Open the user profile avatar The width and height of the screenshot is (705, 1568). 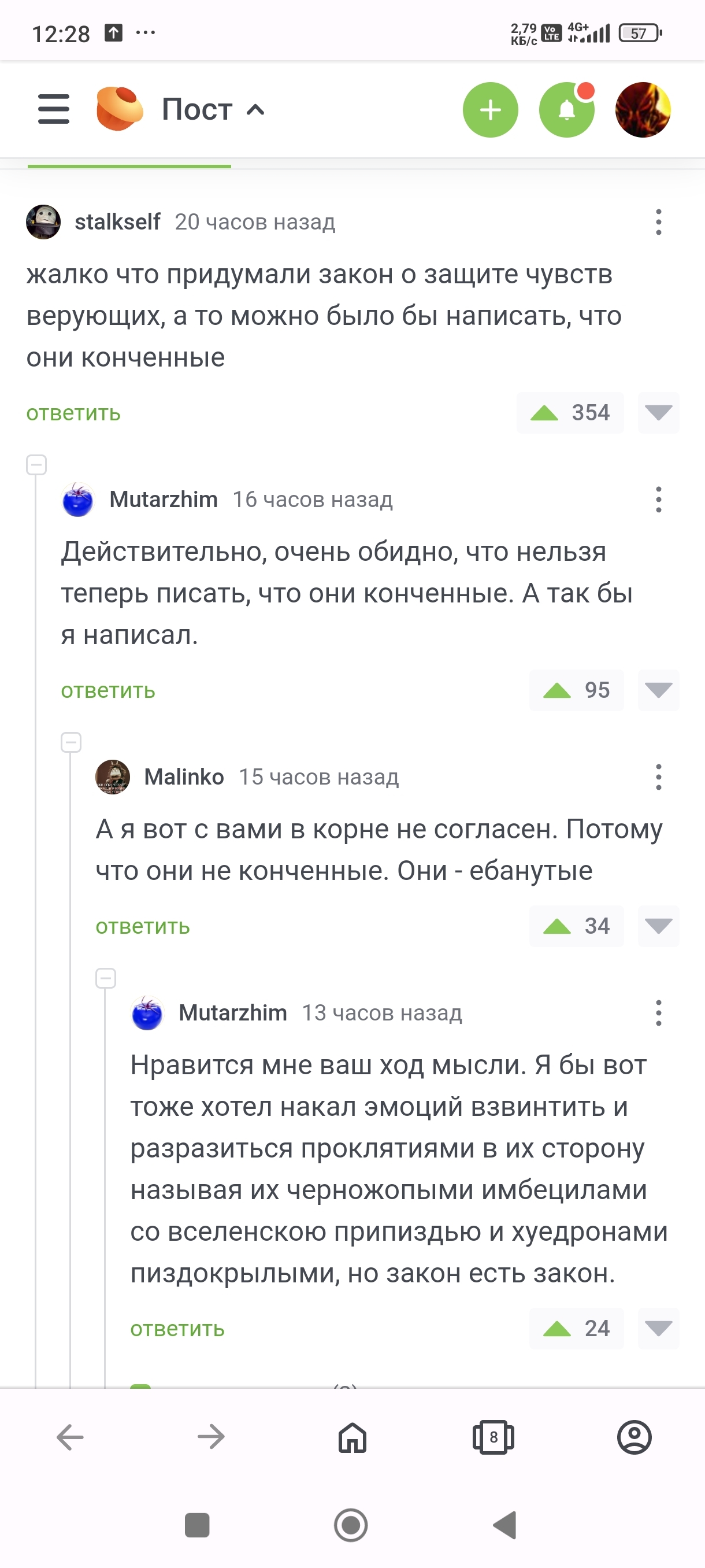coord(643,110)
